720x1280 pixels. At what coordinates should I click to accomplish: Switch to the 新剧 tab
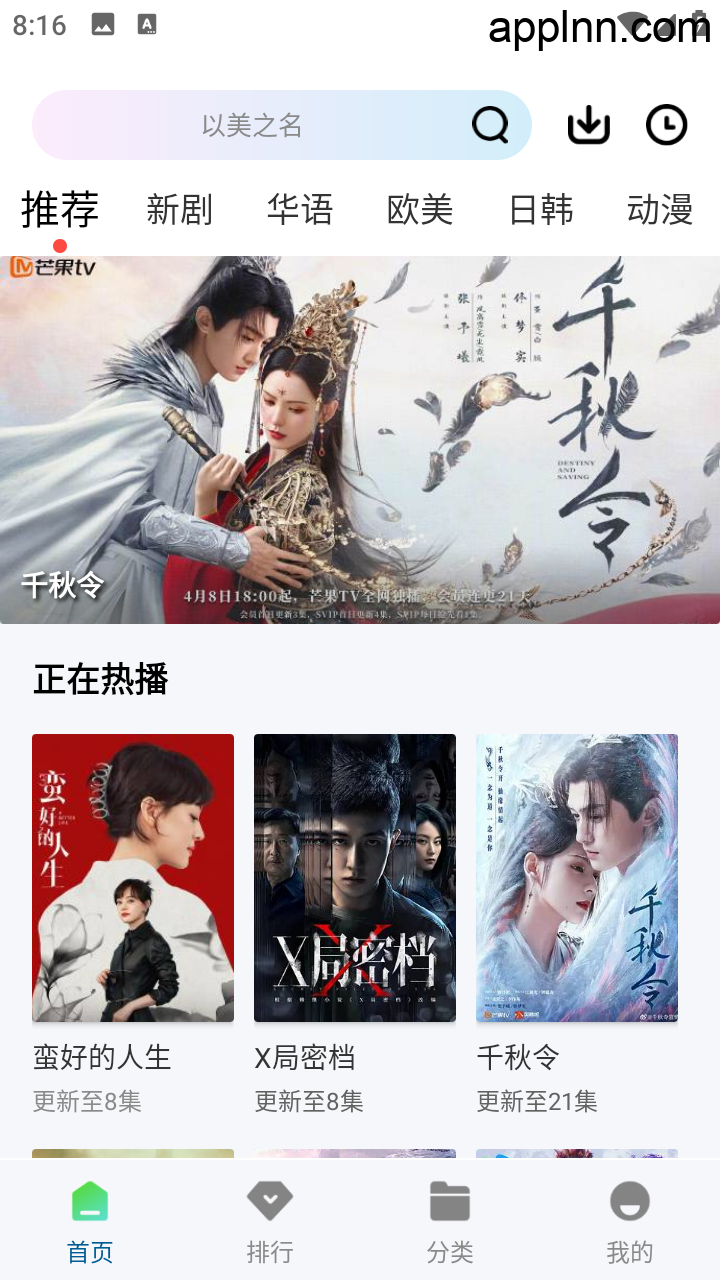(x=180, y=210)
